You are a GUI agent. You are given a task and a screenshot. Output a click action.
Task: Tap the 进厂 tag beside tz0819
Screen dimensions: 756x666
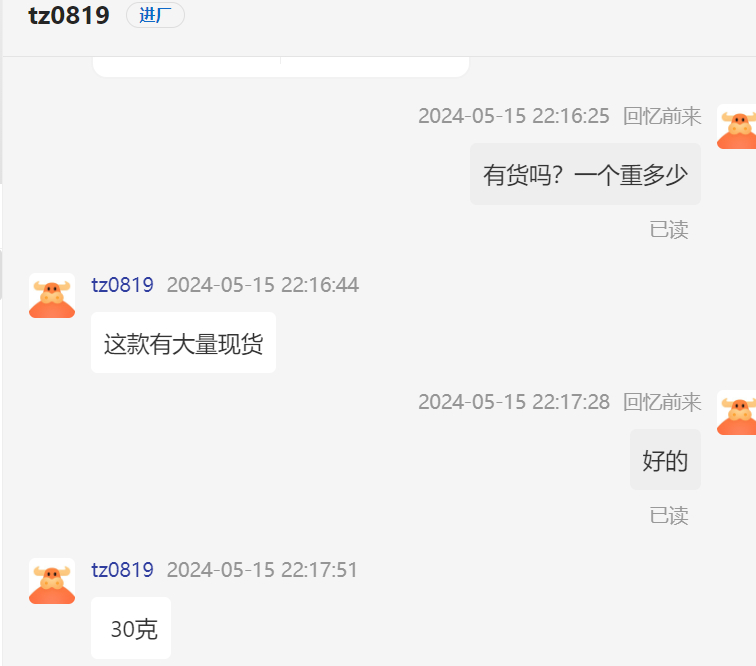pyautogui.click(x=155, y=16)
